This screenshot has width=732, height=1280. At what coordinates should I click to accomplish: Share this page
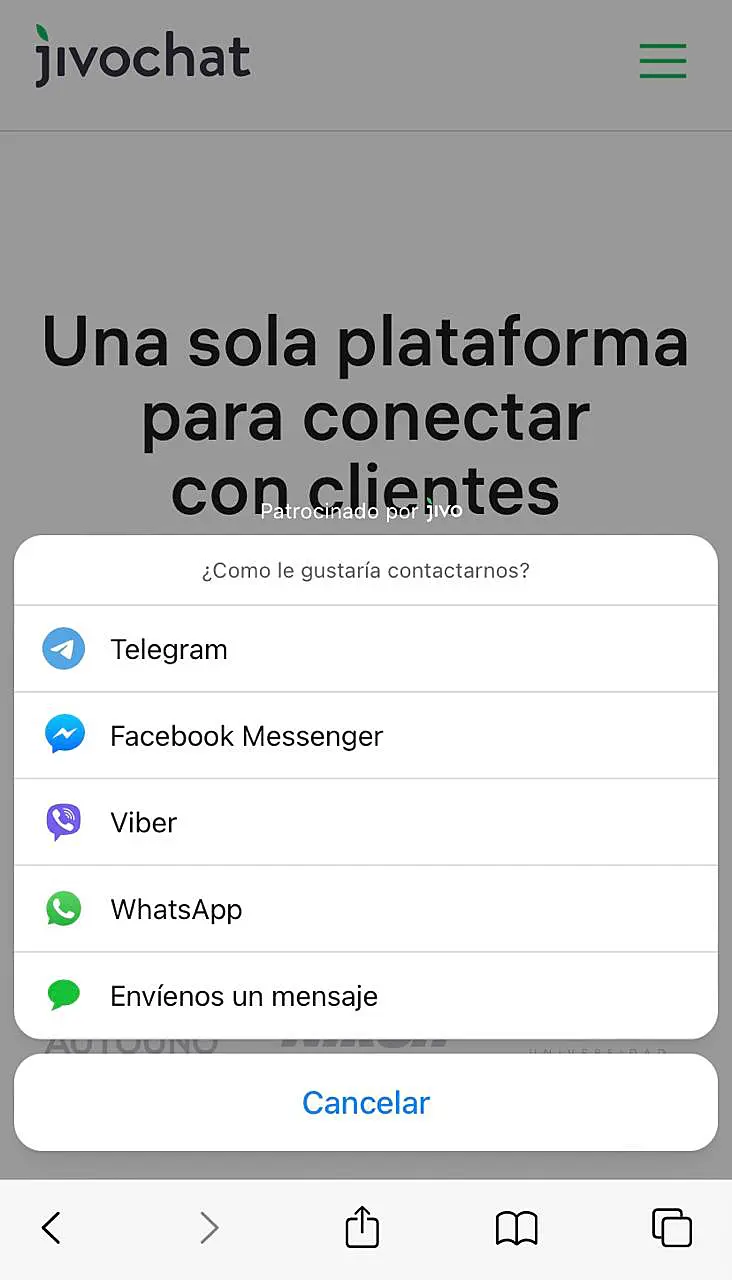coord(362,1227)
